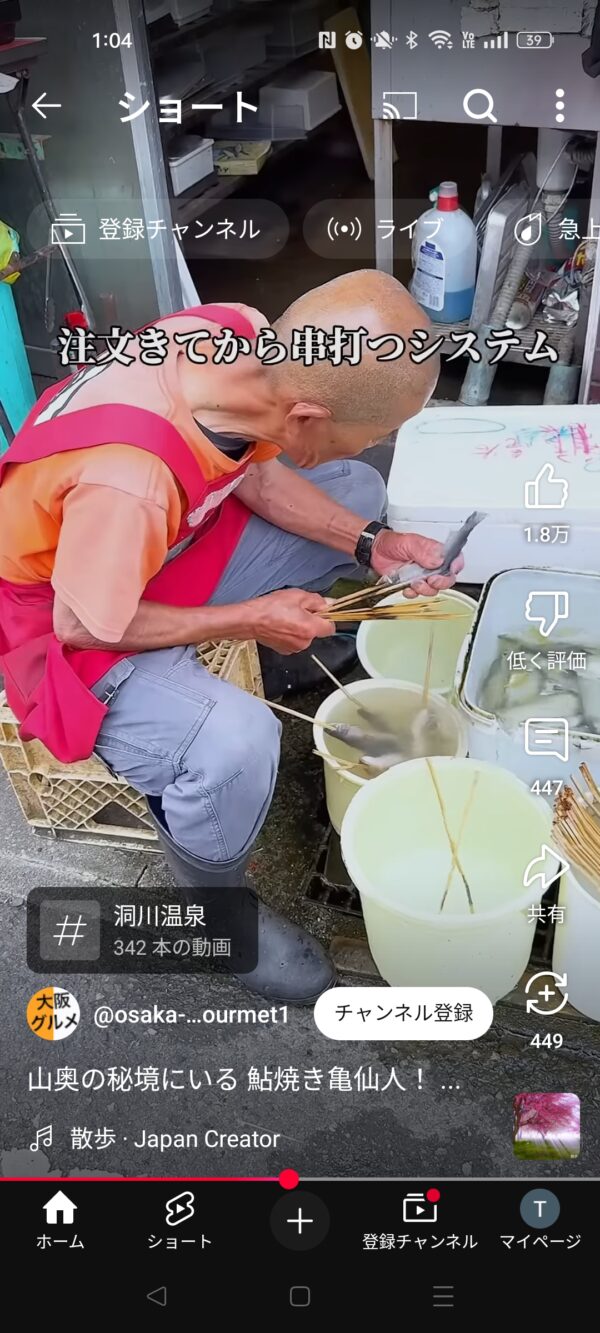Open the sound thumbnail with pink tree
600x1333 pixels.
pyautogui.click(x=547, y=1126)
